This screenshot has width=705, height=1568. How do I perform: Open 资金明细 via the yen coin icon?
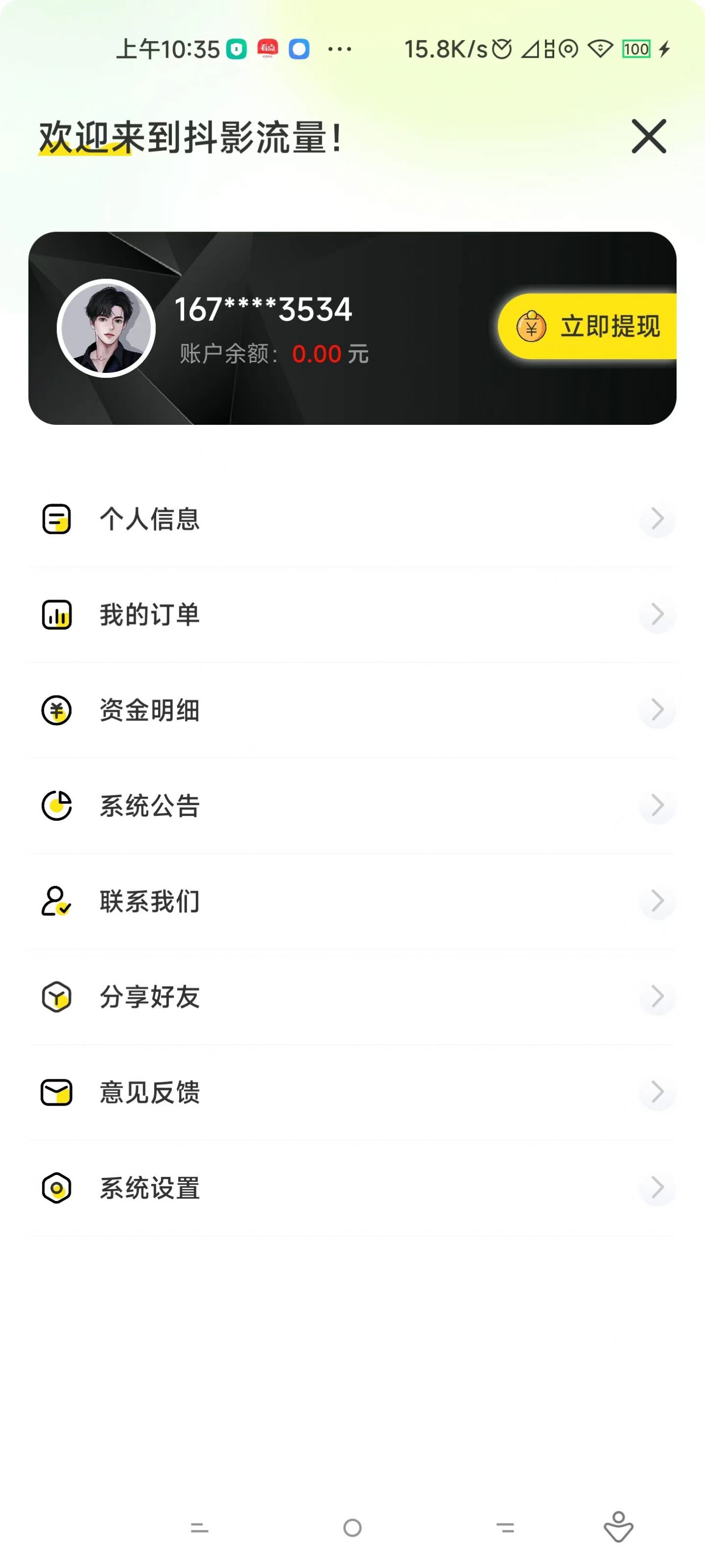pyautogui.click(x=56, y=710)
